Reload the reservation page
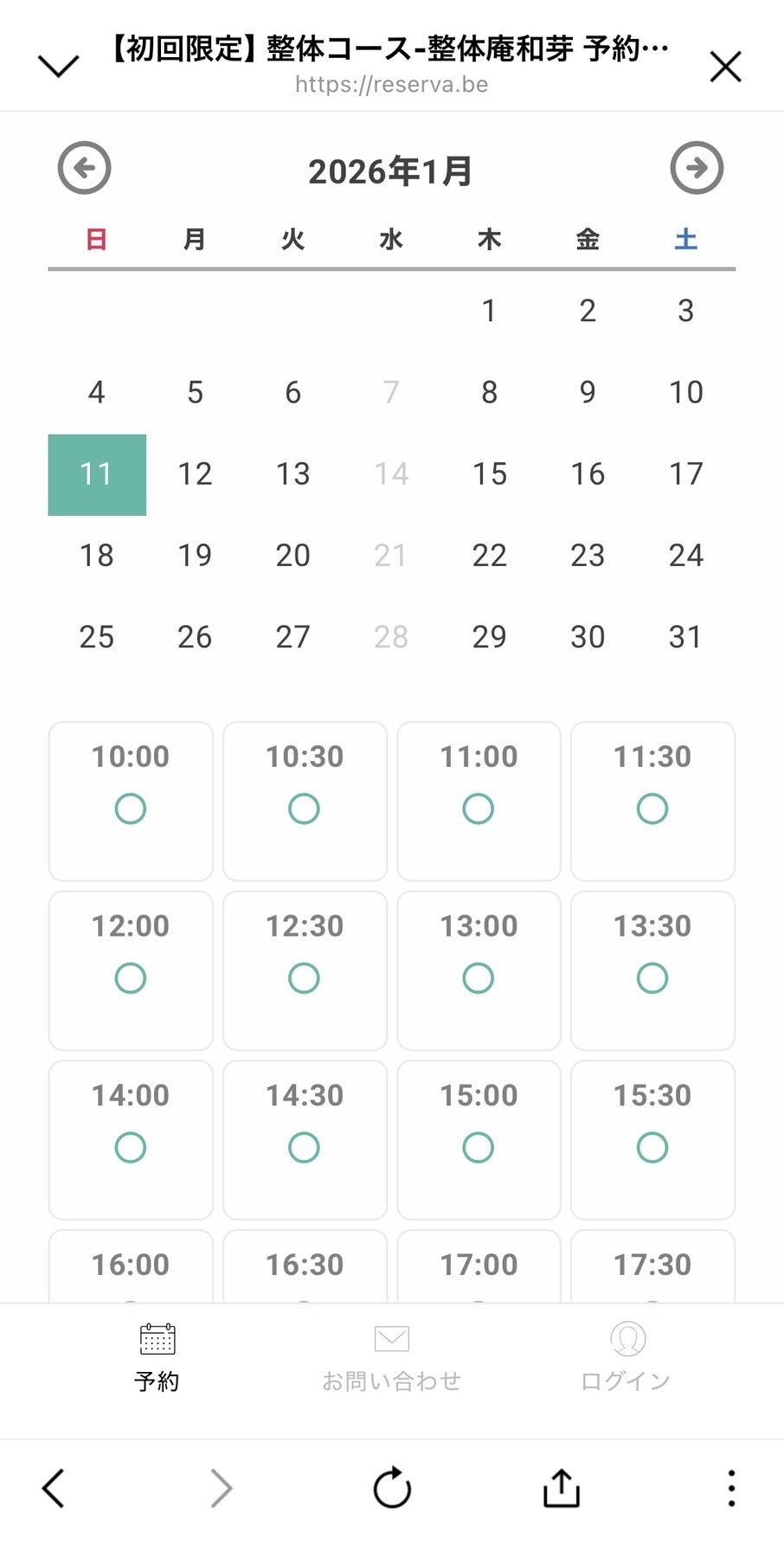Image resolution: width=784 pixels, height=1565 pixels. (392, 1488)
